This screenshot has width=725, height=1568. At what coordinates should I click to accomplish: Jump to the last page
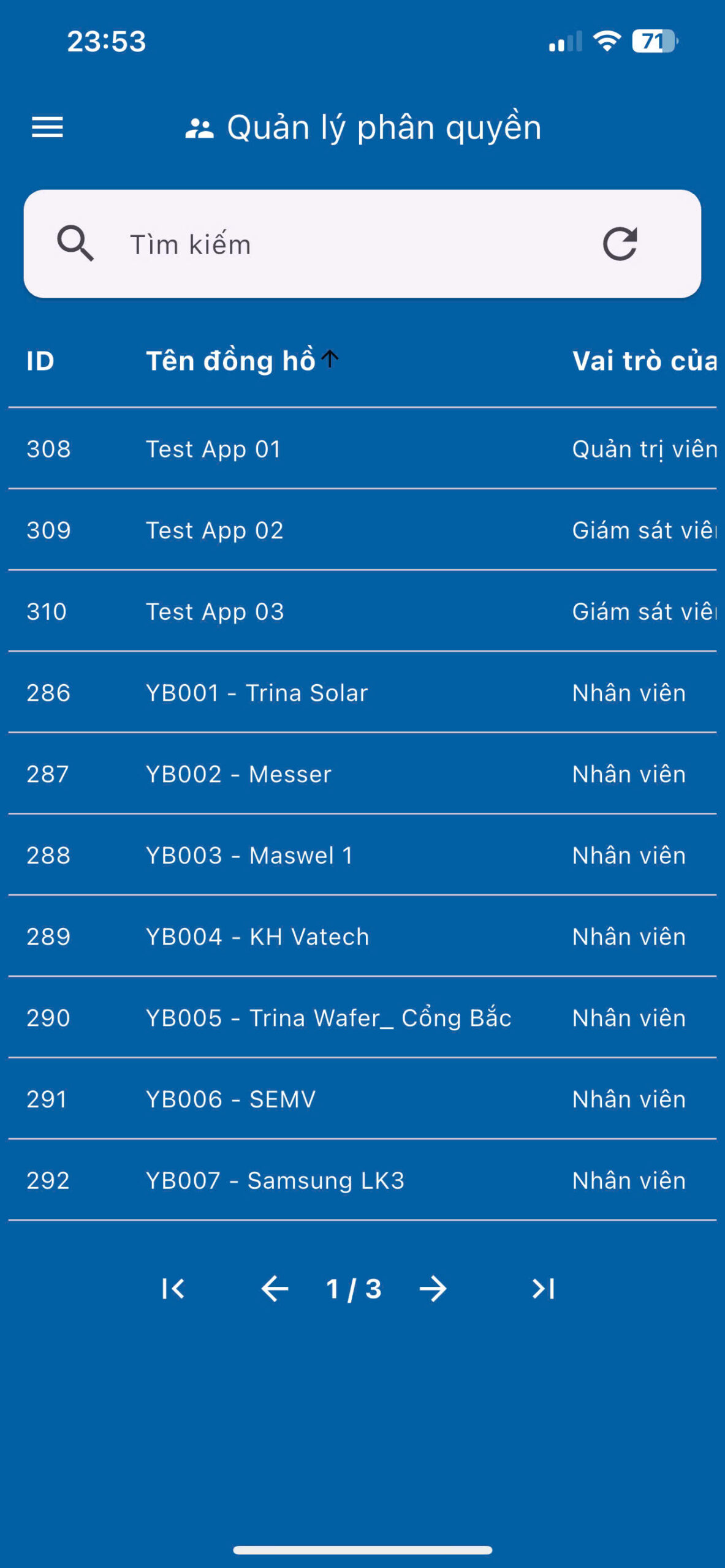pyautogui.click(x=543, y=1289)
